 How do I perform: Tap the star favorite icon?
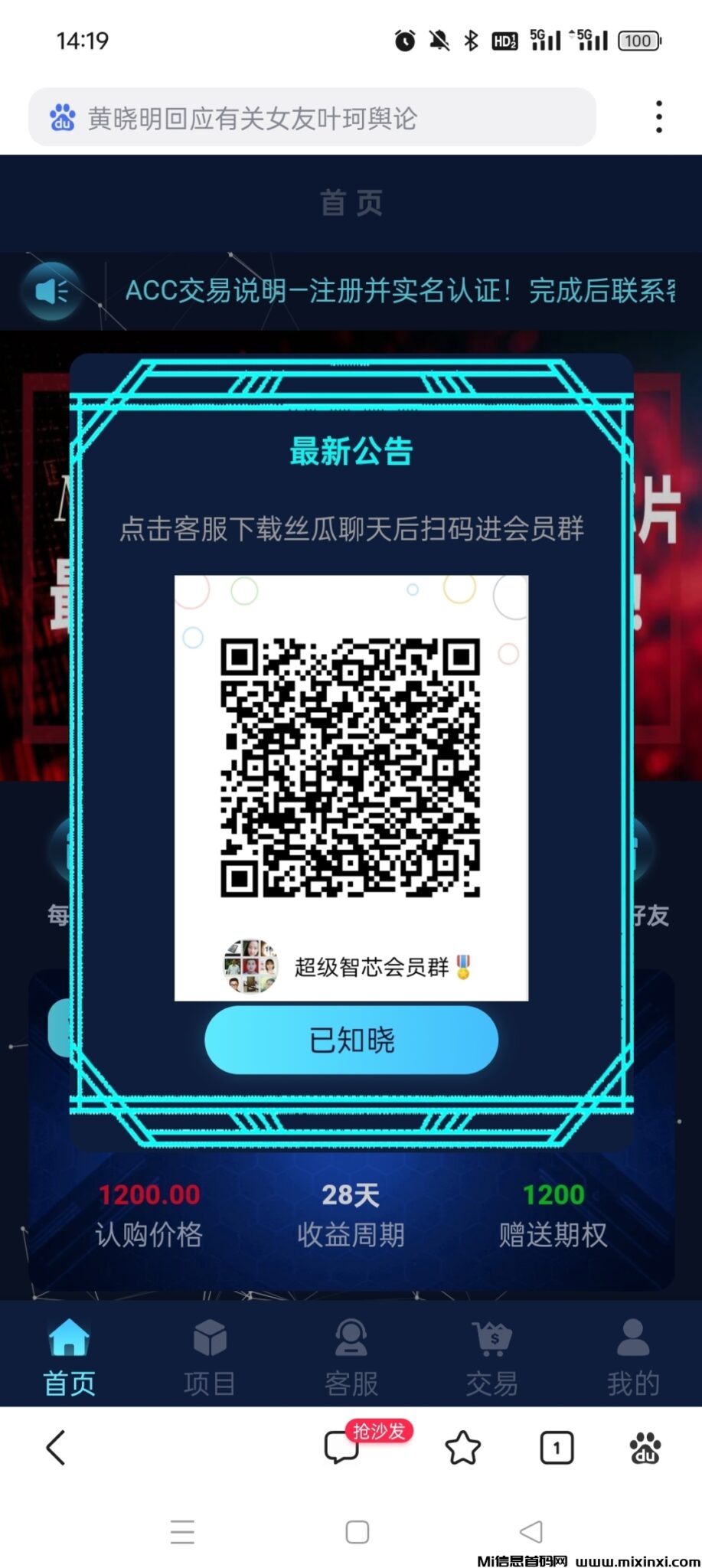(x=462, y=1448)
